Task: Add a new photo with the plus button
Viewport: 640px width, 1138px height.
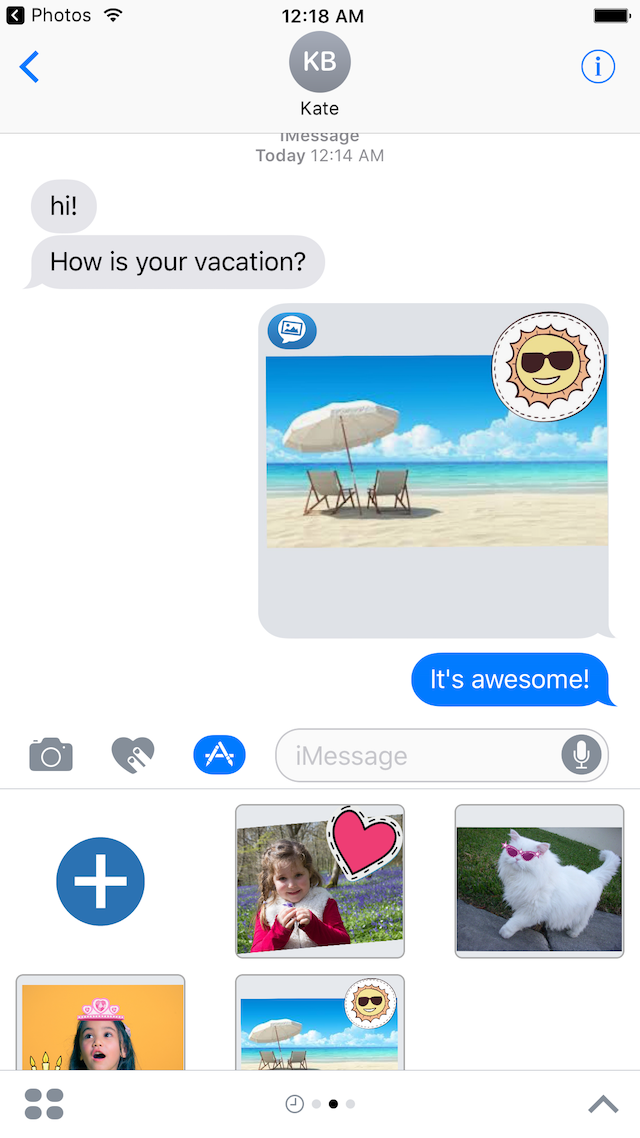Action: click(x=100, y=881)
